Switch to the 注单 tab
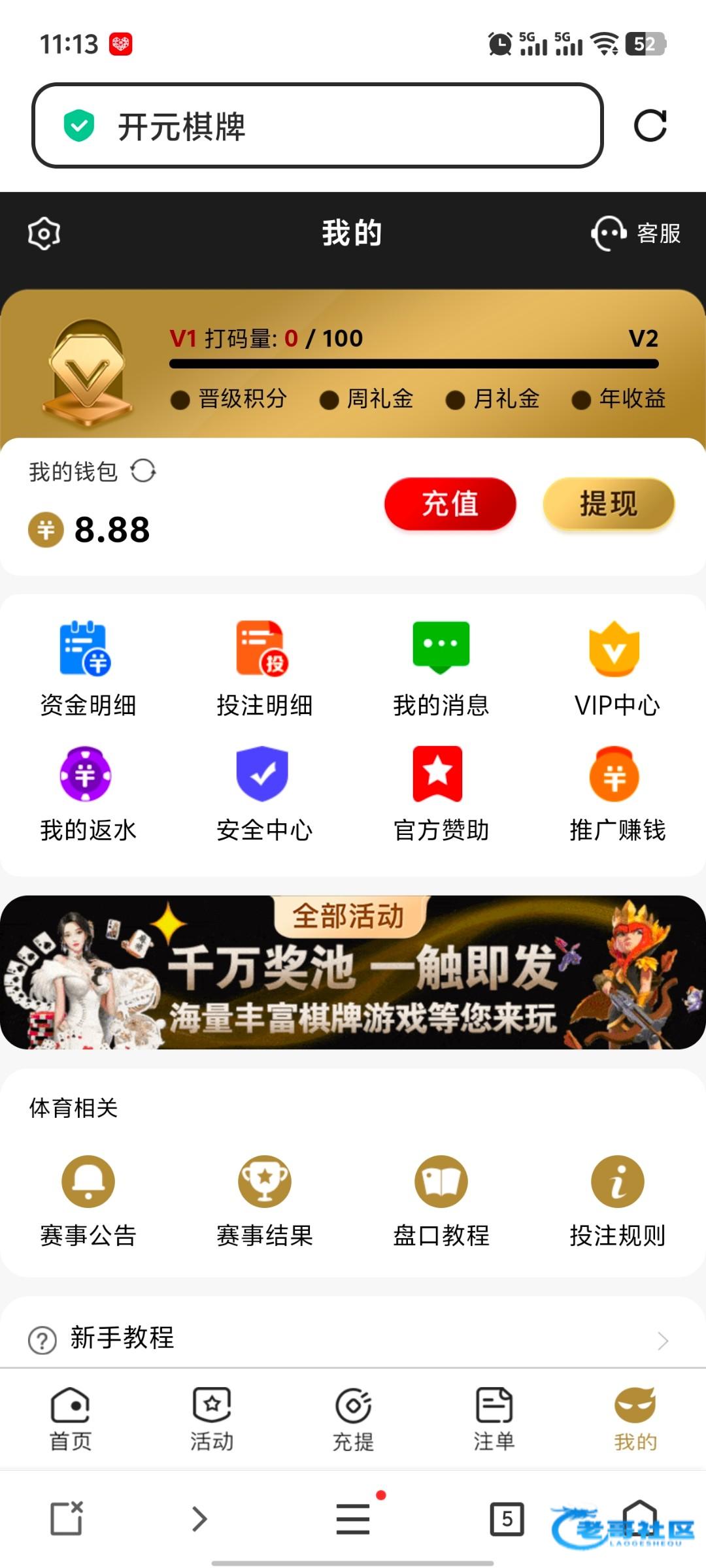This screenshot has height=1568, width=706. pyautogui.click(x=494, y=1419)
